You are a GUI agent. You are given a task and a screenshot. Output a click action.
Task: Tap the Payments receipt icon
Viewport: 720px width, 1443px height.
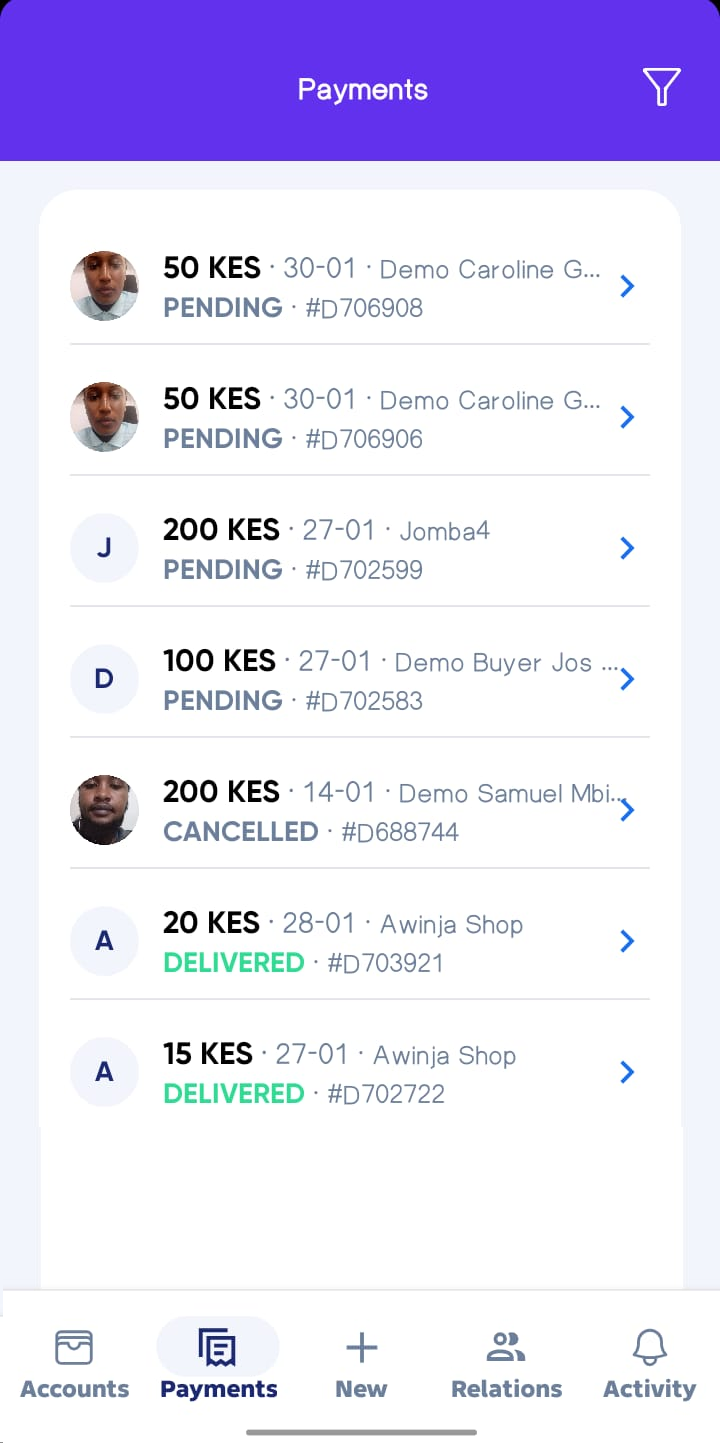218,1345
